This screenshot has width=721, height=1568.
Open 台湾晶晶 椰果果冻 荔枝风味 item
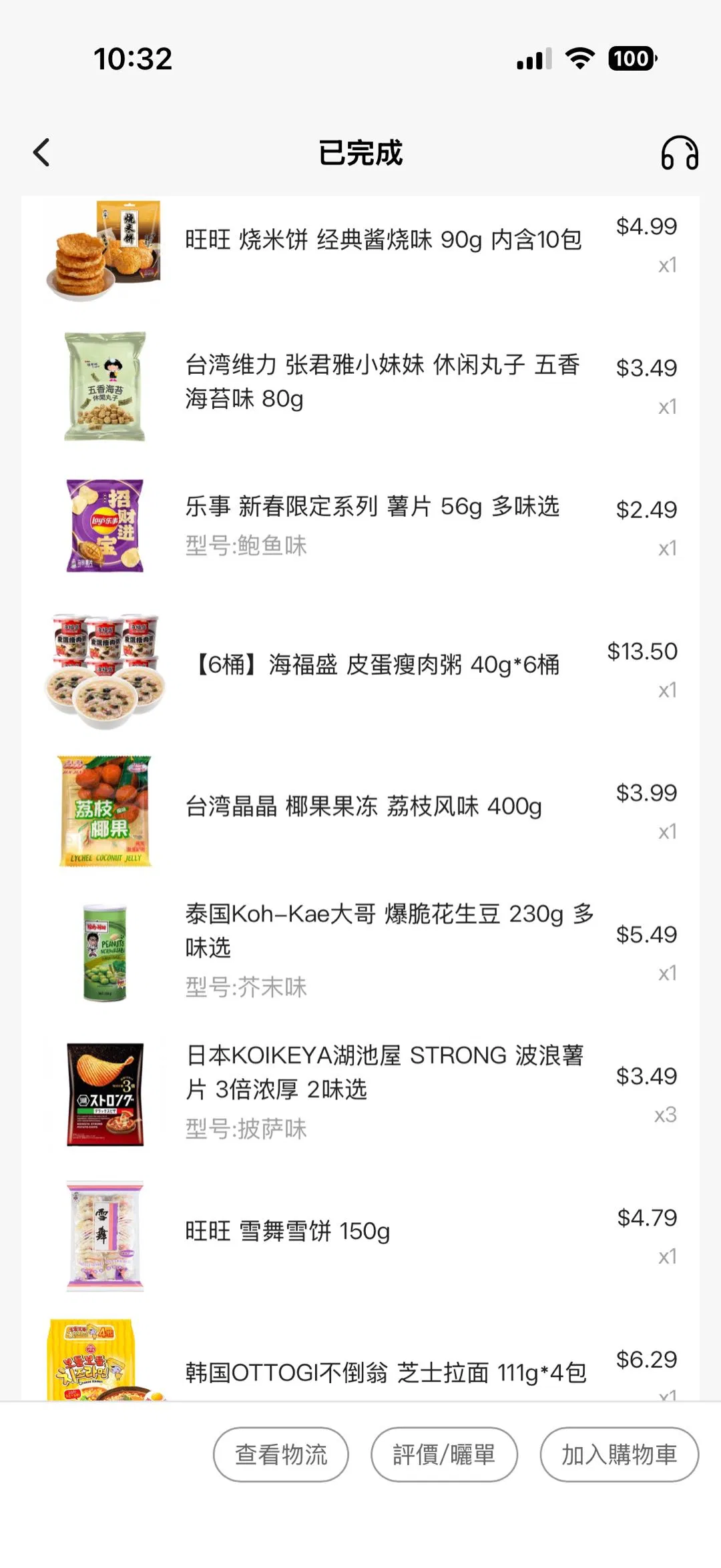[363, 806]
